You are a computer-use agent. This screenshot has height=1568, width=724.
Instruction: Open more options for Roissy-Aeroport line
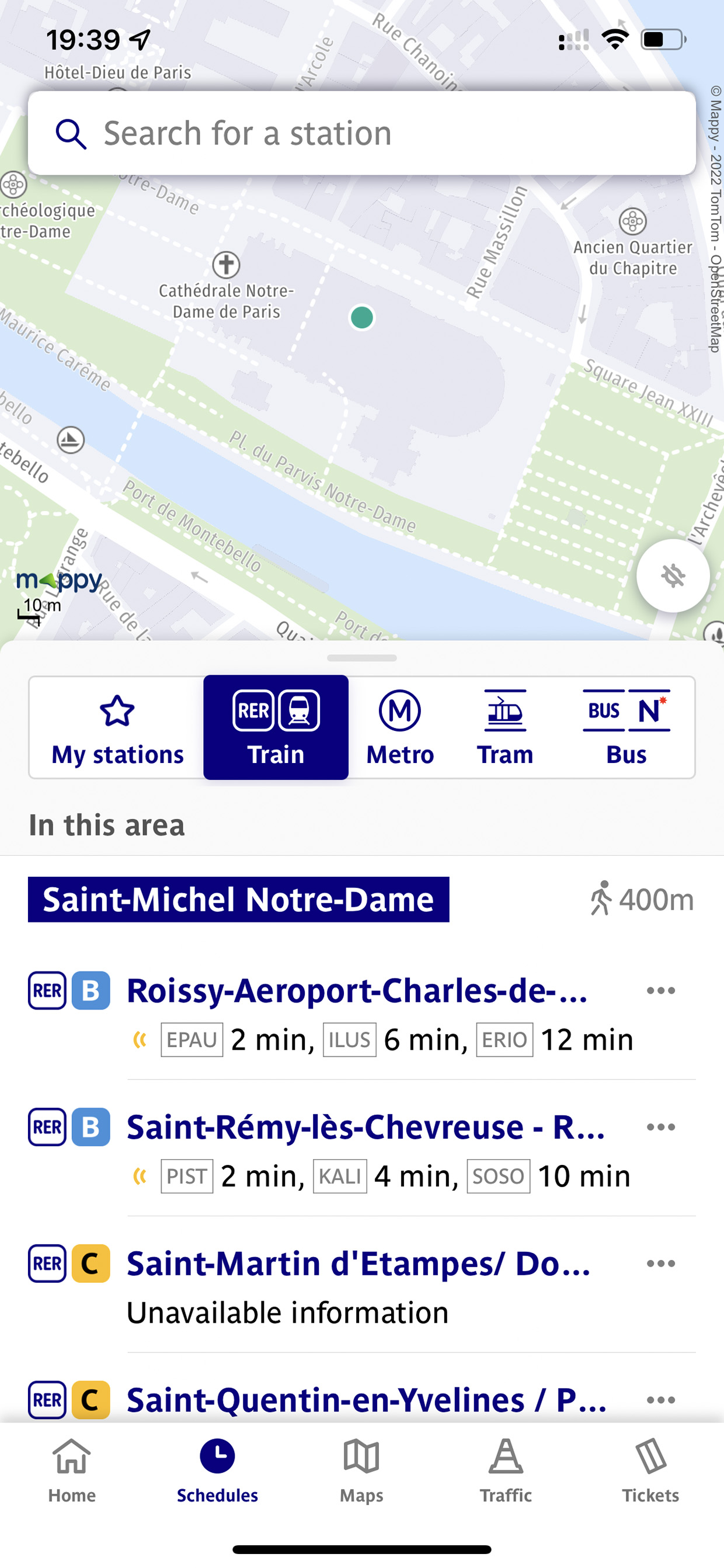661,991
